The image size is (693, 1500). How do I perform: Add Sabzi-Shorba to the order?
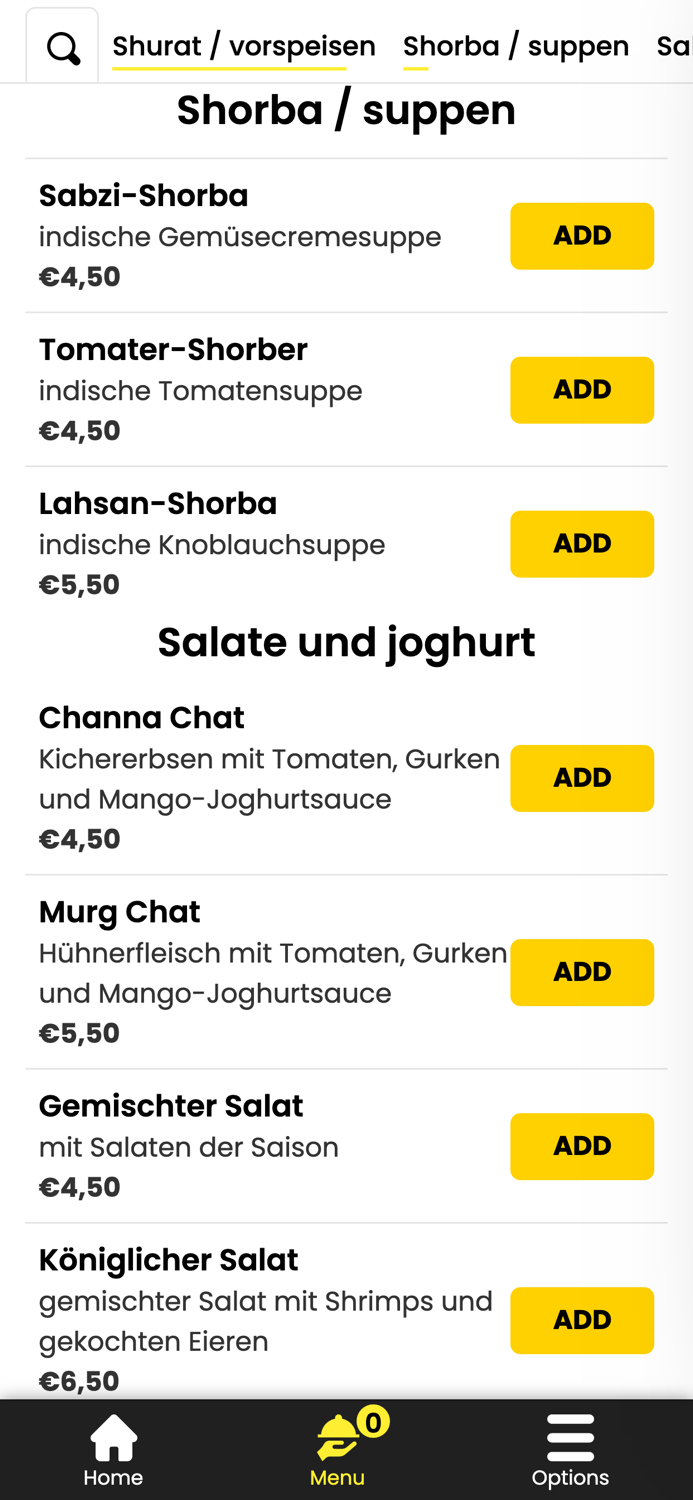[x=582, y=236]
